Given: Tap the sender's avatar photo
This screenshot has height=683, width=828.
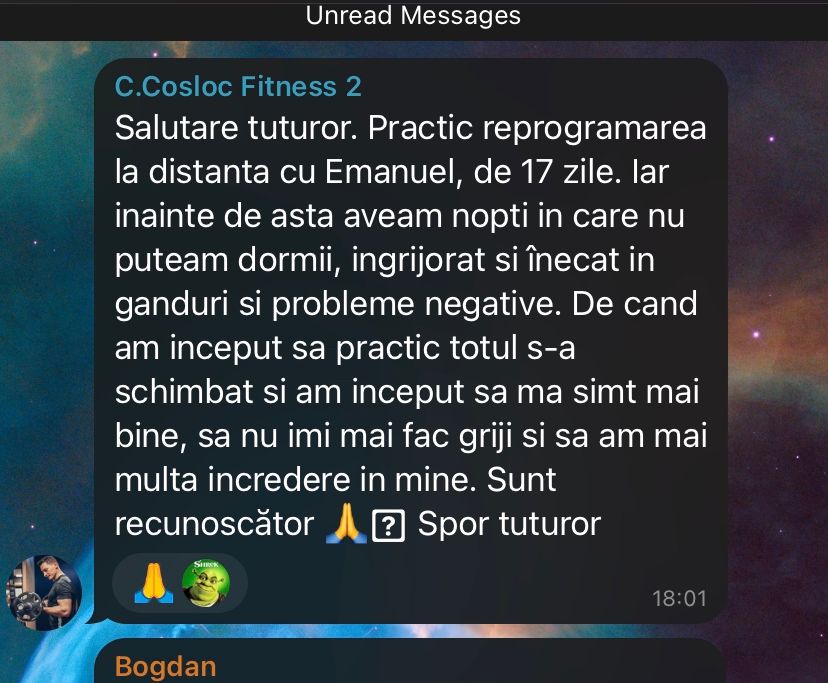Looking at the screenshot, I should pyautogui.click(x=44, y=592).
